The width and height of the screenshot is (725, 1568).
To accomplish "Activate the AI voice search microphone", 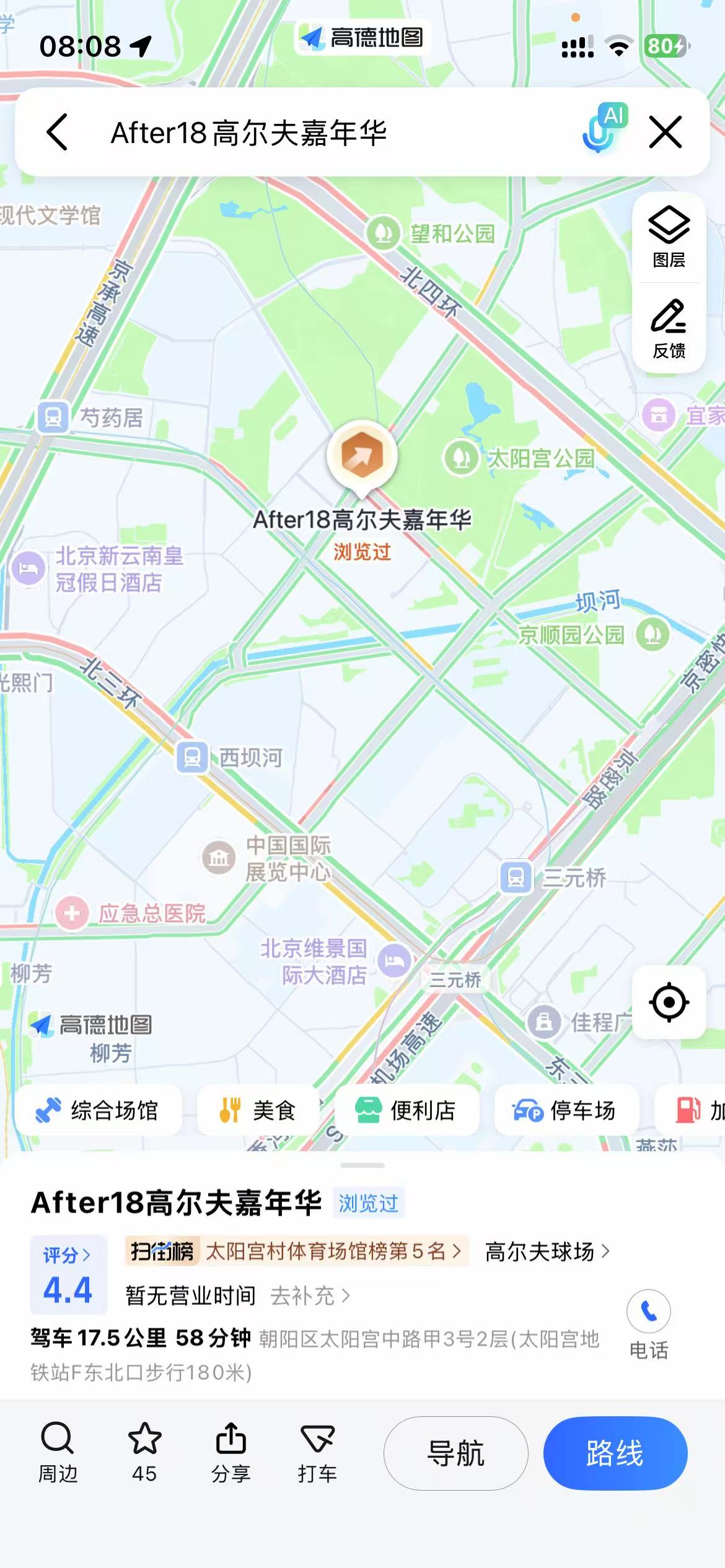I will click(604, 129).
